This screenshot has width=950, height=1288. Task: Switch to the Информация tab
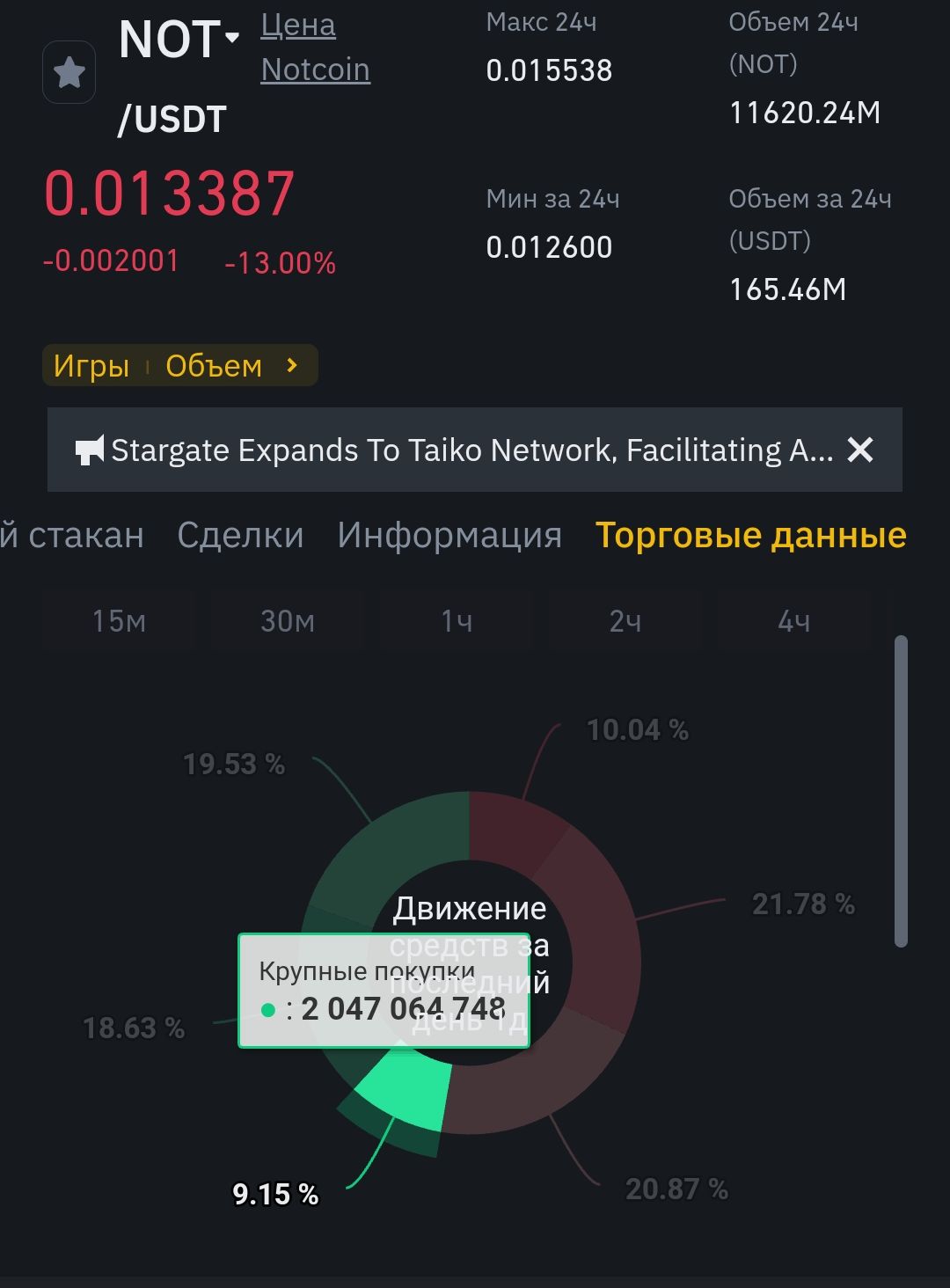449,535
